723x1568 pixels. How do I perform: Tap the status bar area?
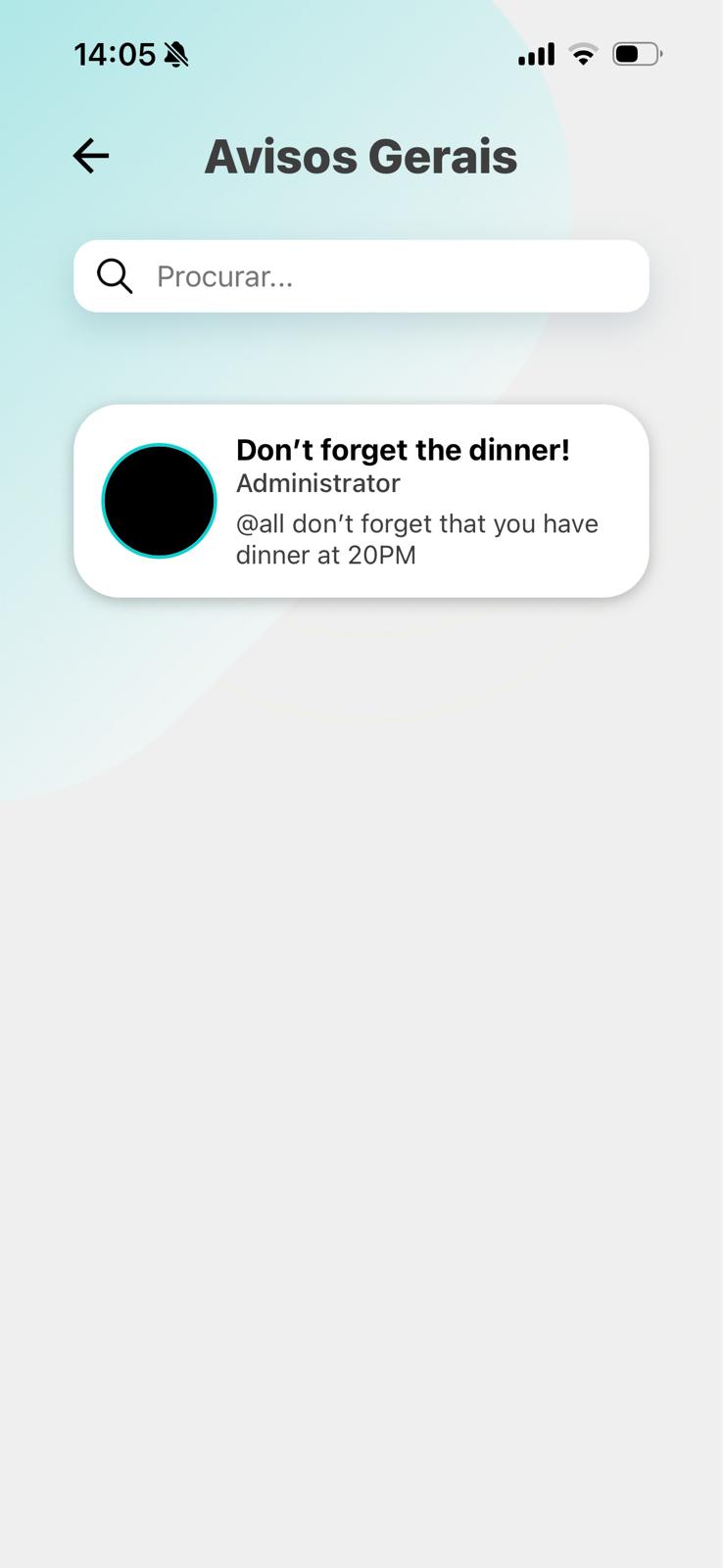(x=361, y=54)
